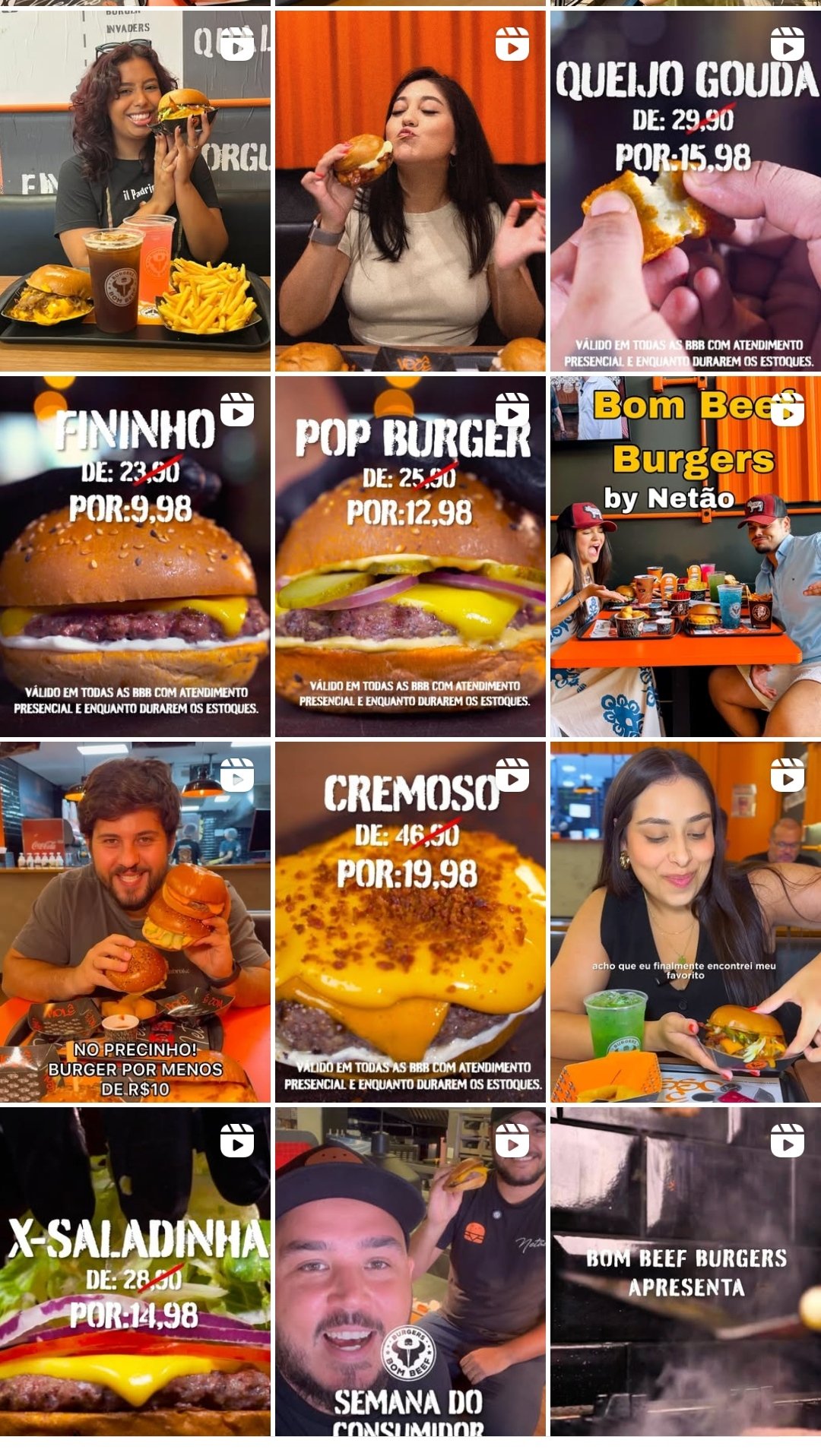Open the Queijo Gouda promo reel

(686, 191)
